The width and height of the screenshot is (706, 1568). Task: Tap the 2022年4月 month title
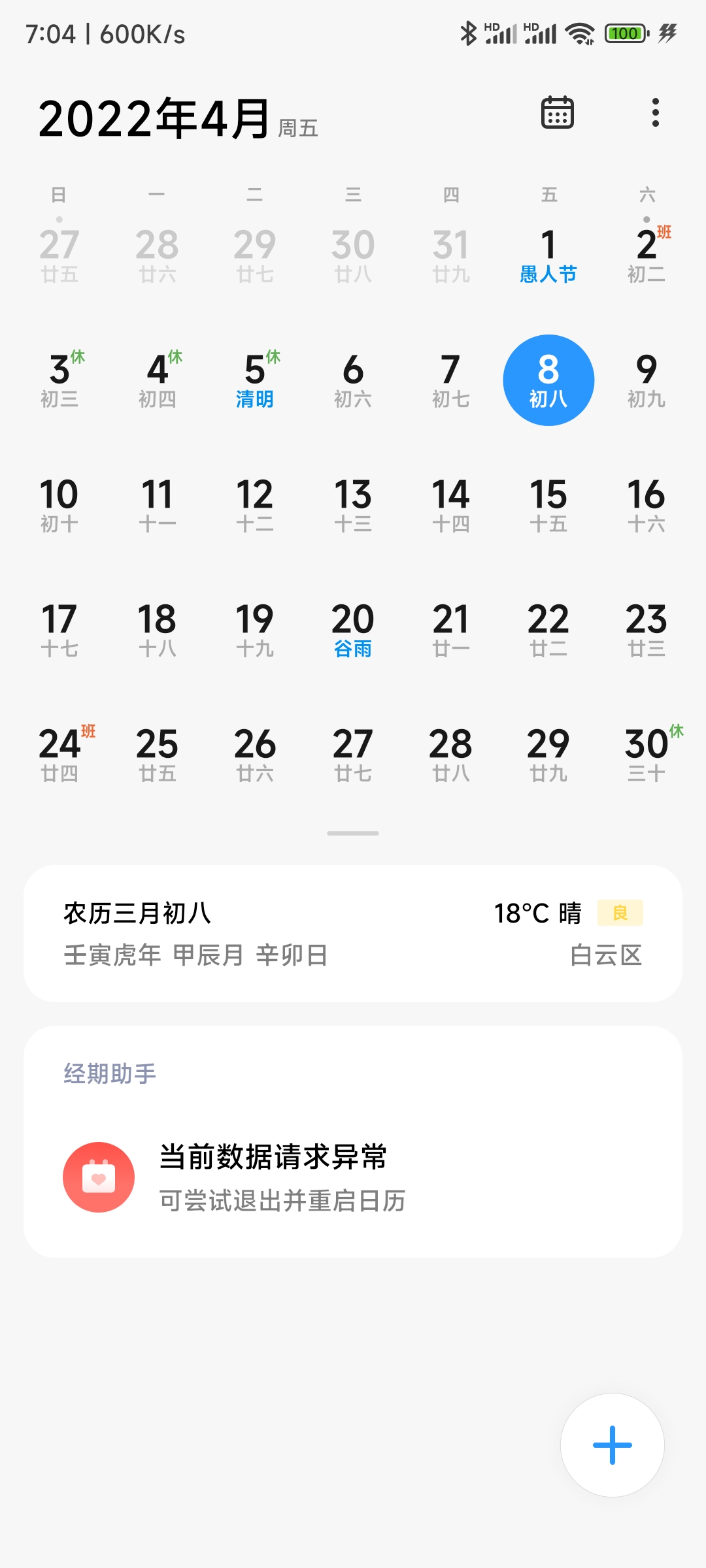tap(154, 119)
